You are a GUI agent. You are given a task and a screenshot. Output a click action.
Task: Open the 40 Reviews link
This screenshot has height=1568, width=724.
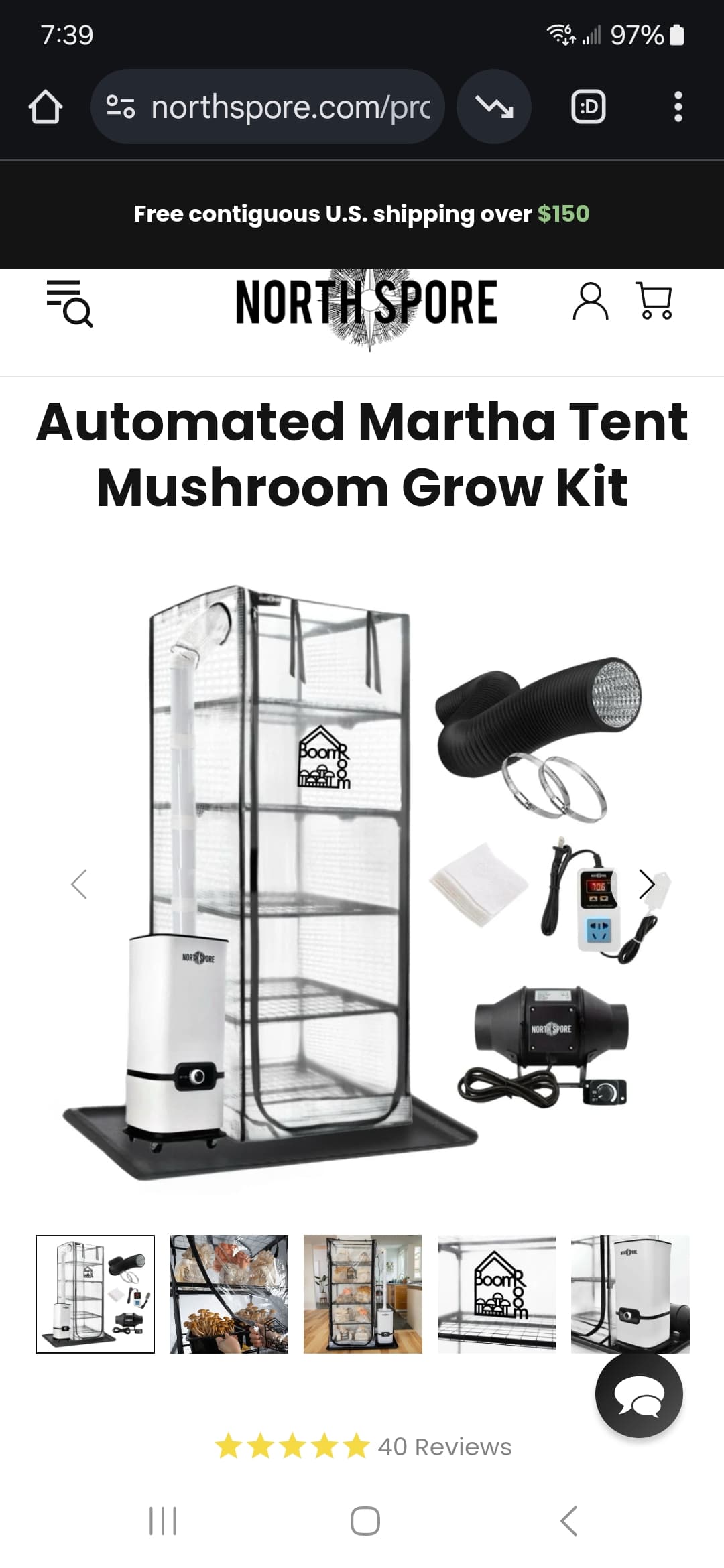pos(444,1447)
